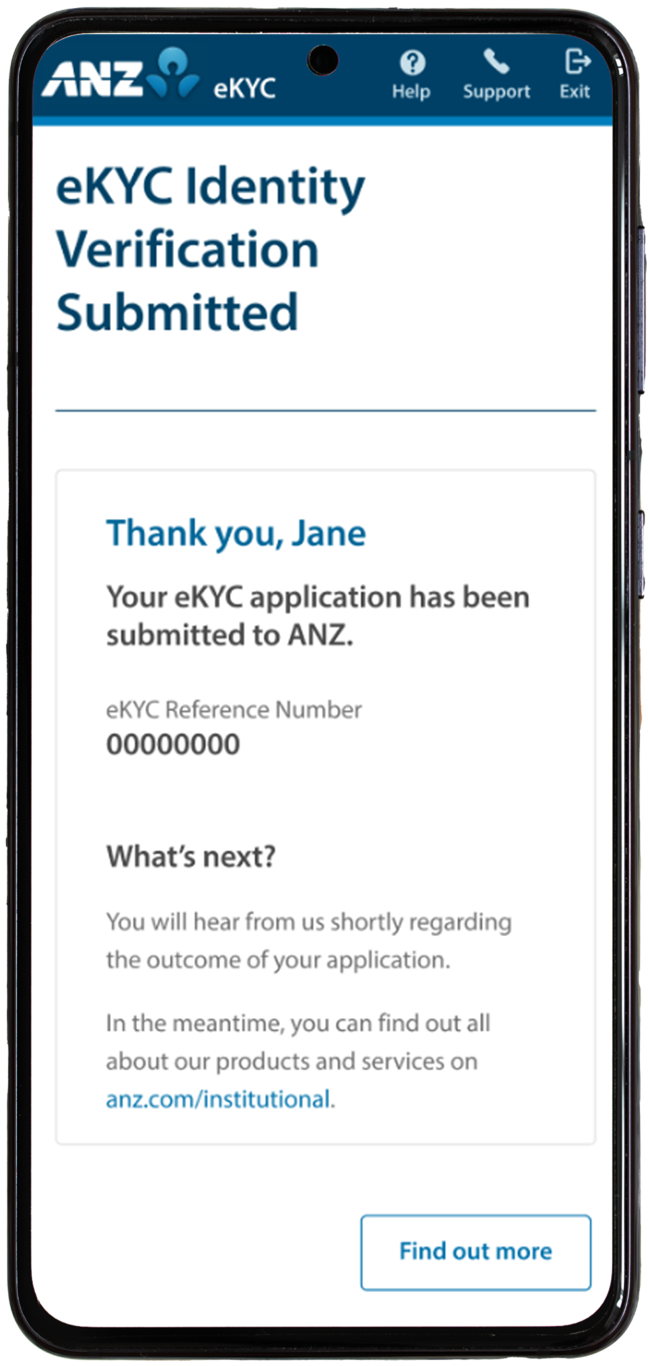Open the anz.com/institutional link

[x=218, y=1099]
